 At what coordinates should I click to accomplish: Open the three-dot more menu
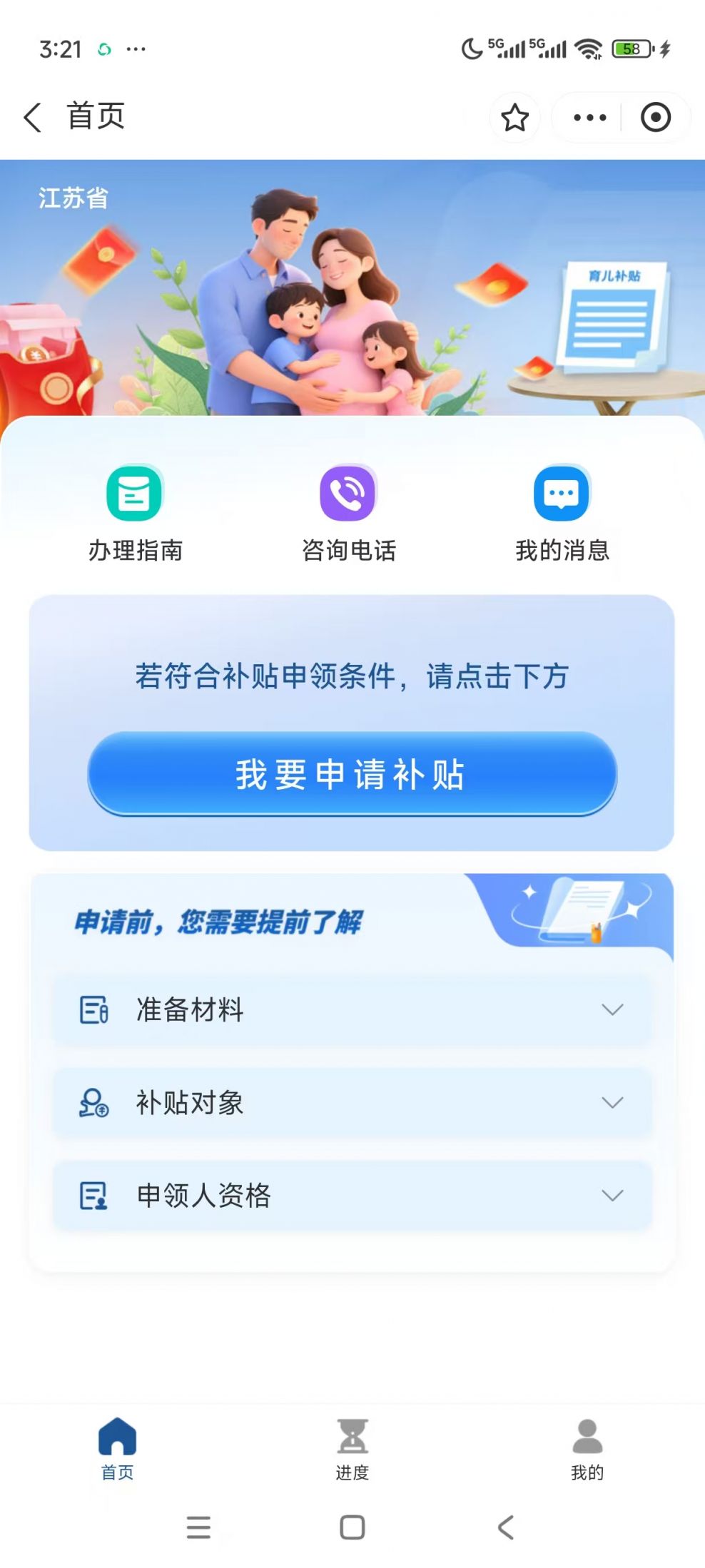pos(589,118)
